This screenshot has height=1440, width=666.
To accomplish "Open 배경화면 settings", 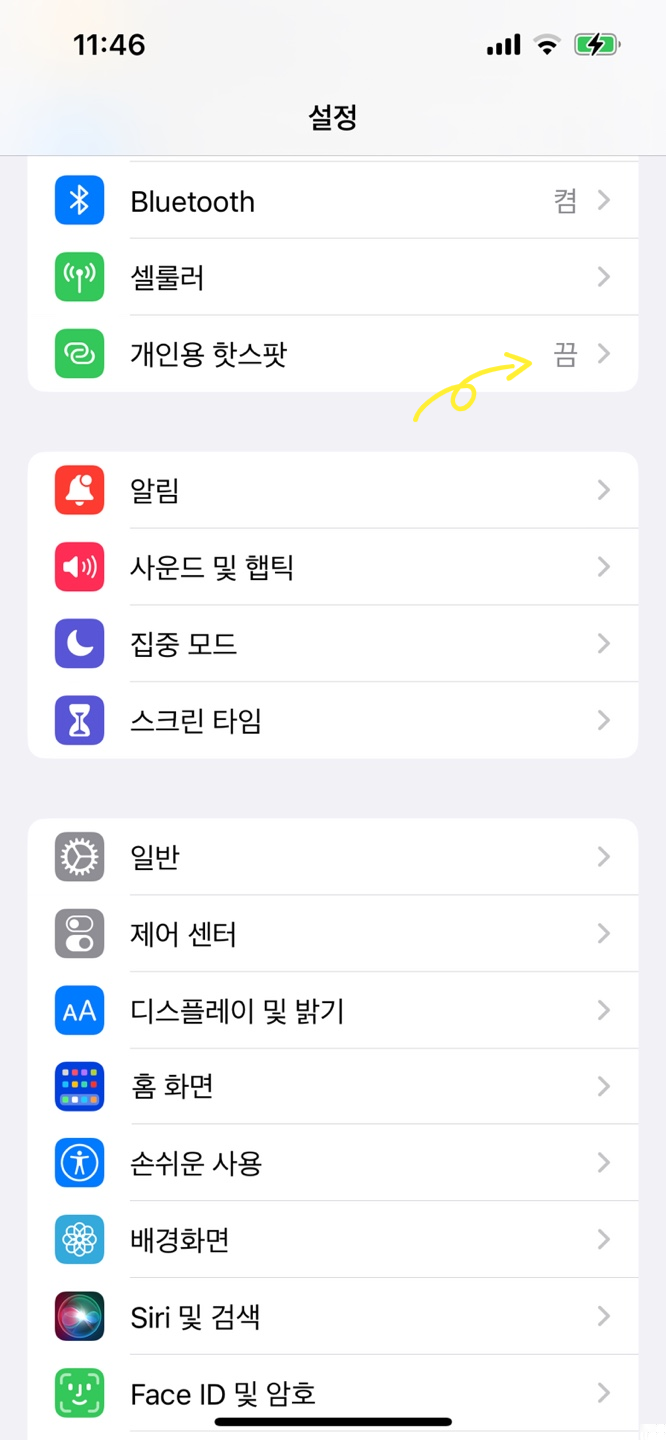I will [x=332, y=1240].
